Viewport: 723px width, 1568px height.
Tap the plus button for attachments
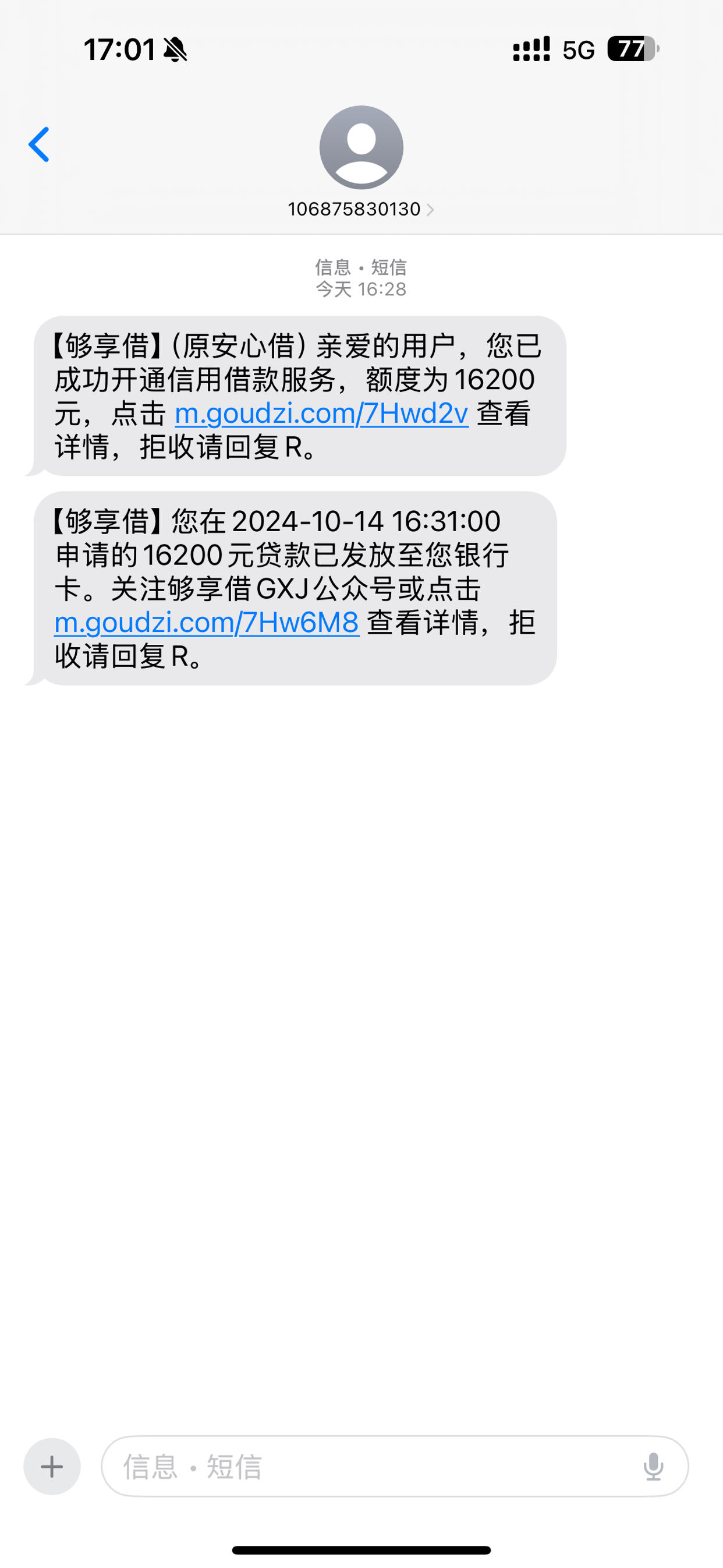(x=52, y=1466)
